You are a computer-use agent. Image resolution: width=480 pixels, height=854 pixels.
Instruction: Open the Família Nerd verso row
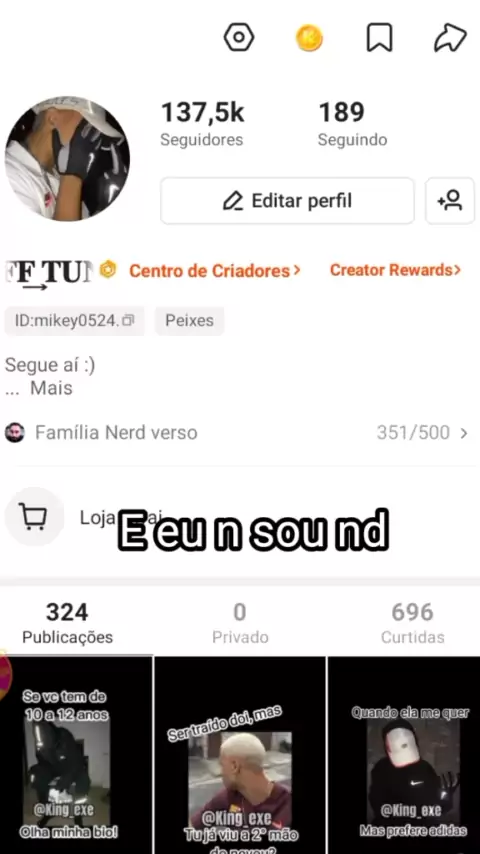point(236,433)
